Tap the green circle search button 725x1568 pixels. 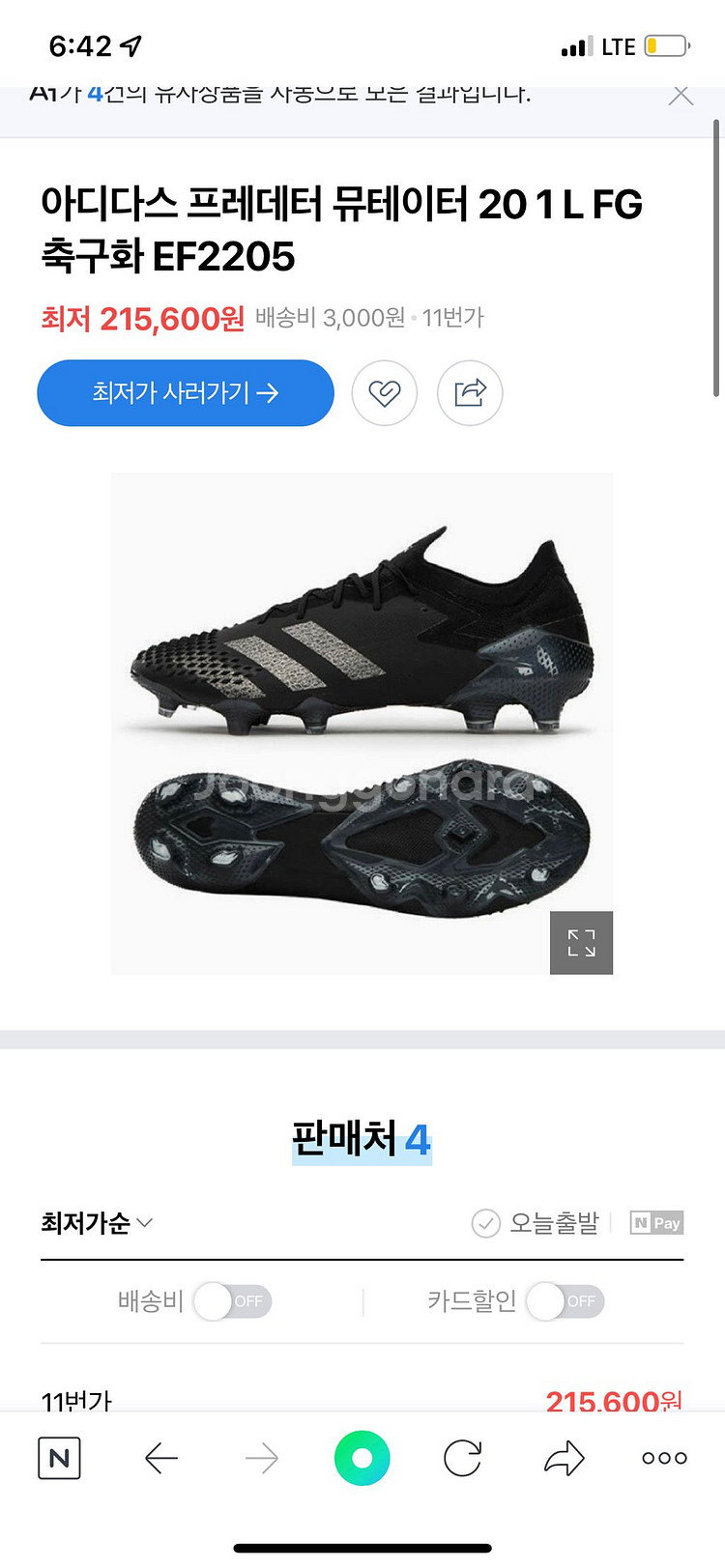coord(362,1458)
